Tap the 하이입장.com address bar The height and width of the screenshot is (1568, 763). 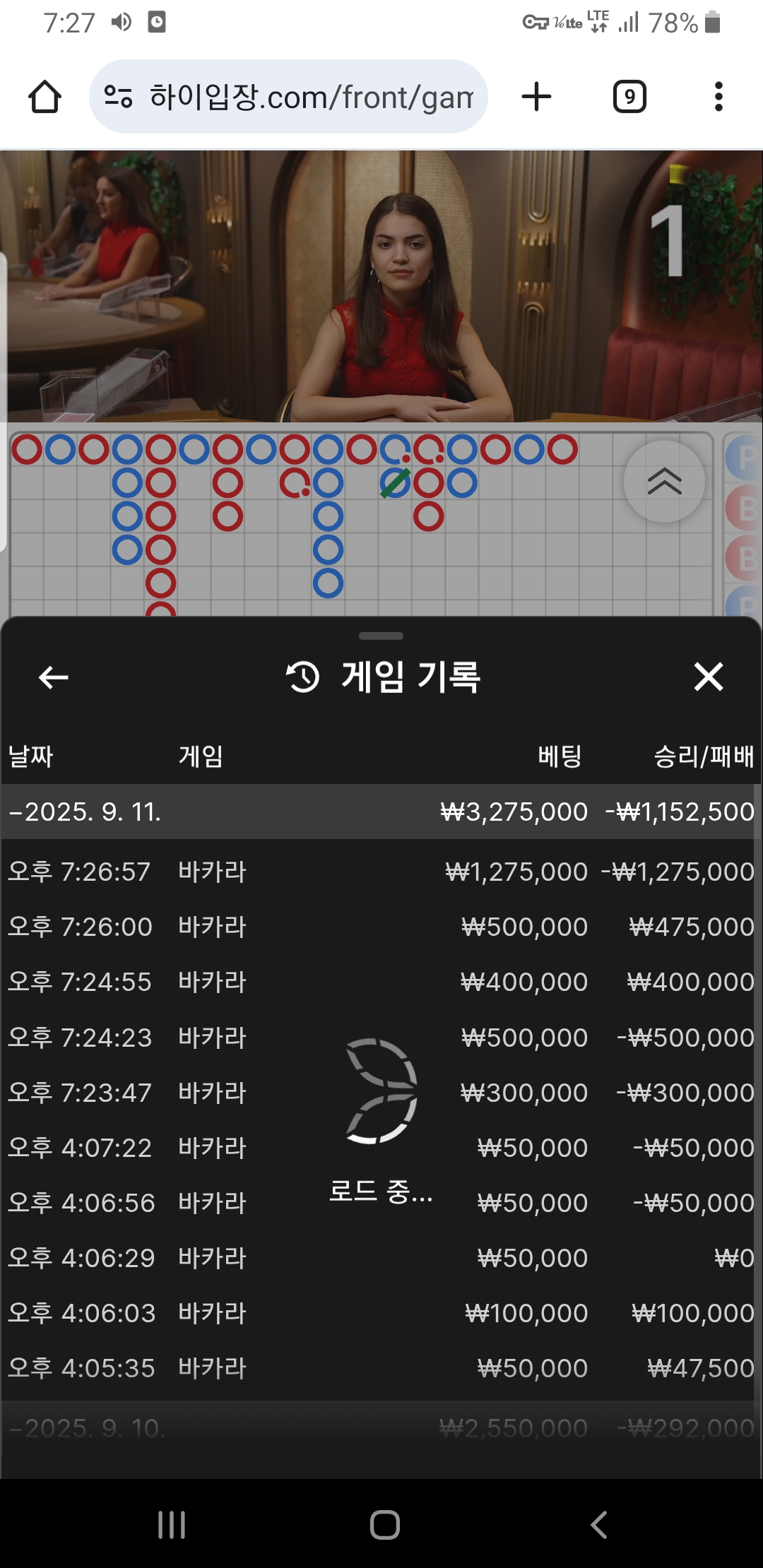click(288, 97)
